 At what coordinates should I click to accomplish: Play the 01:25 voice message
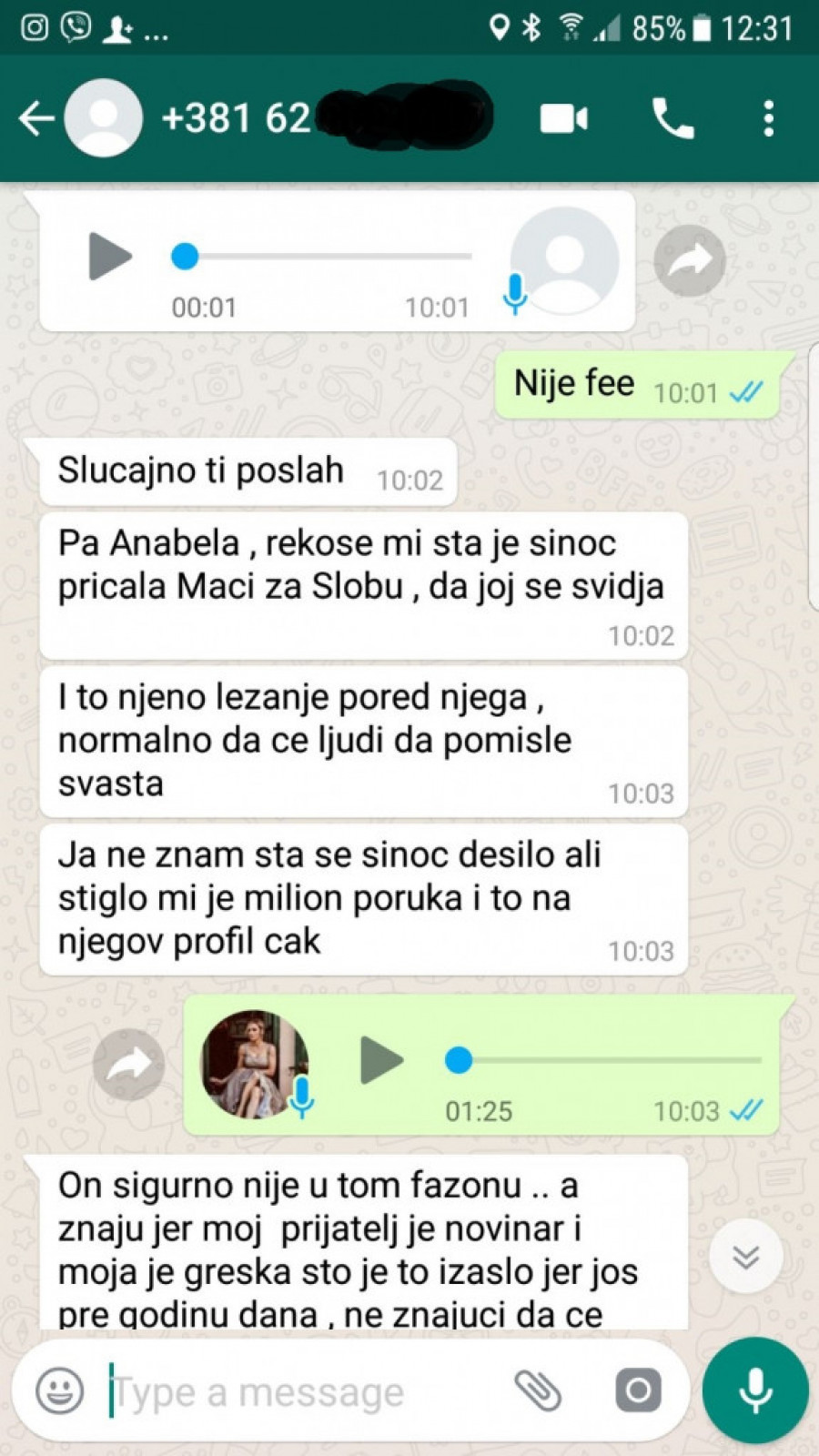[380, 1060]
